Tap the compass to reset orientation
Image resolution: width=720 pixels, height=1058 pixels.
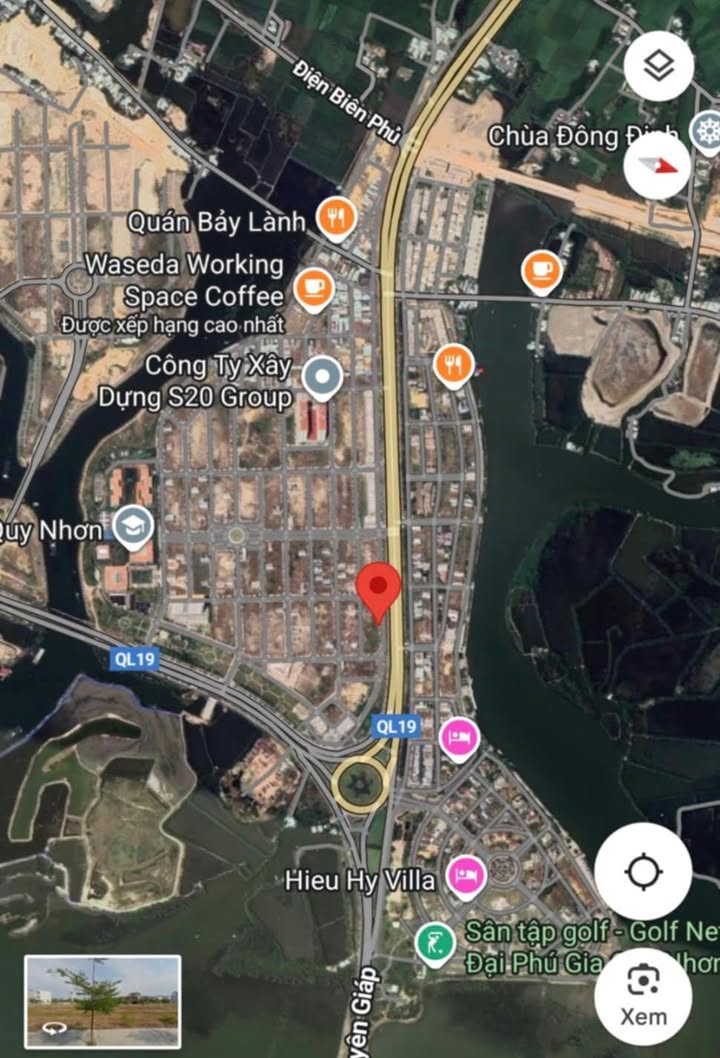coord(657,164)
